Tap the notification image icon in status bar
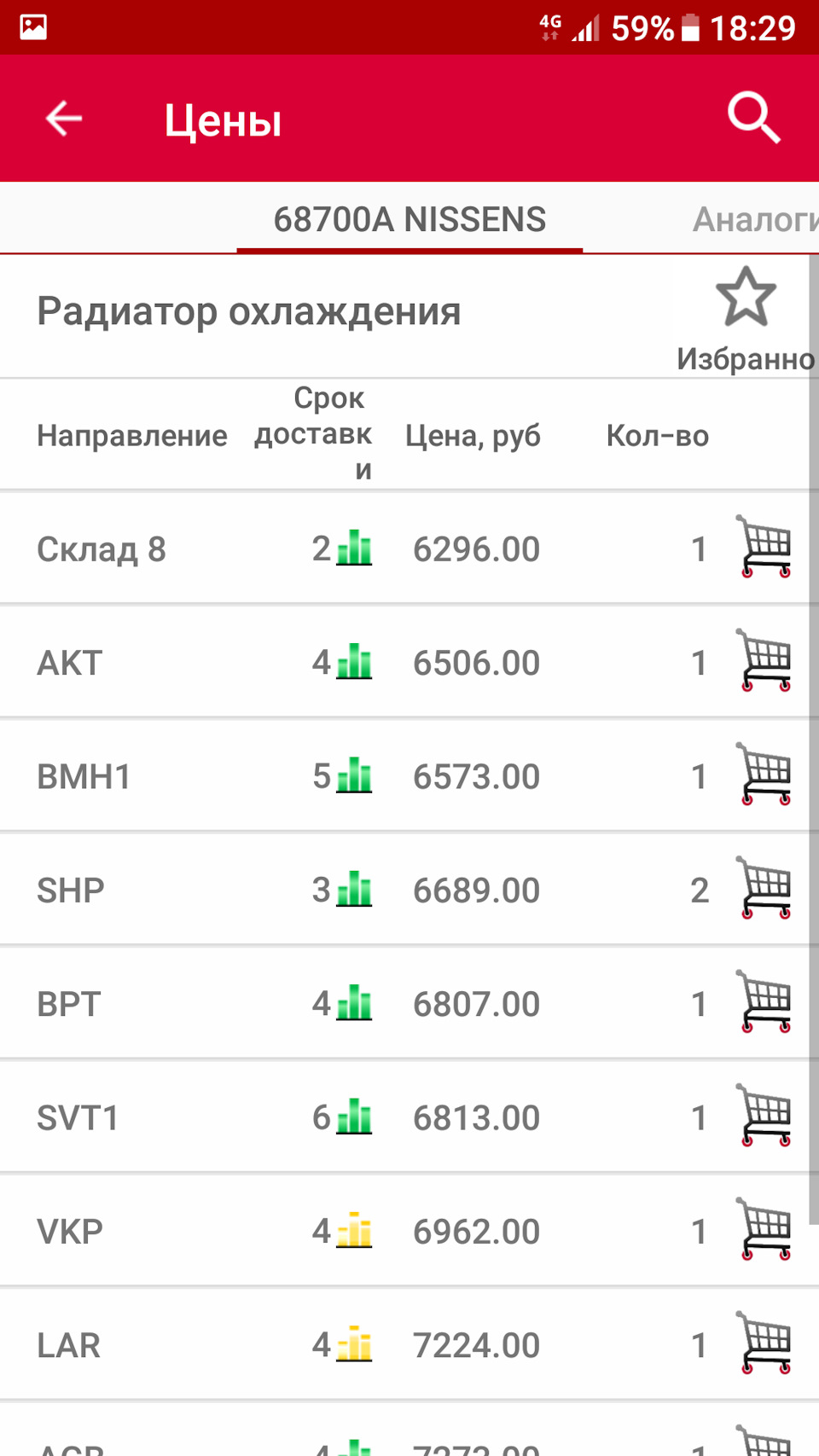This screenshot has width=819, height=1456. click(x=32, y=26)
